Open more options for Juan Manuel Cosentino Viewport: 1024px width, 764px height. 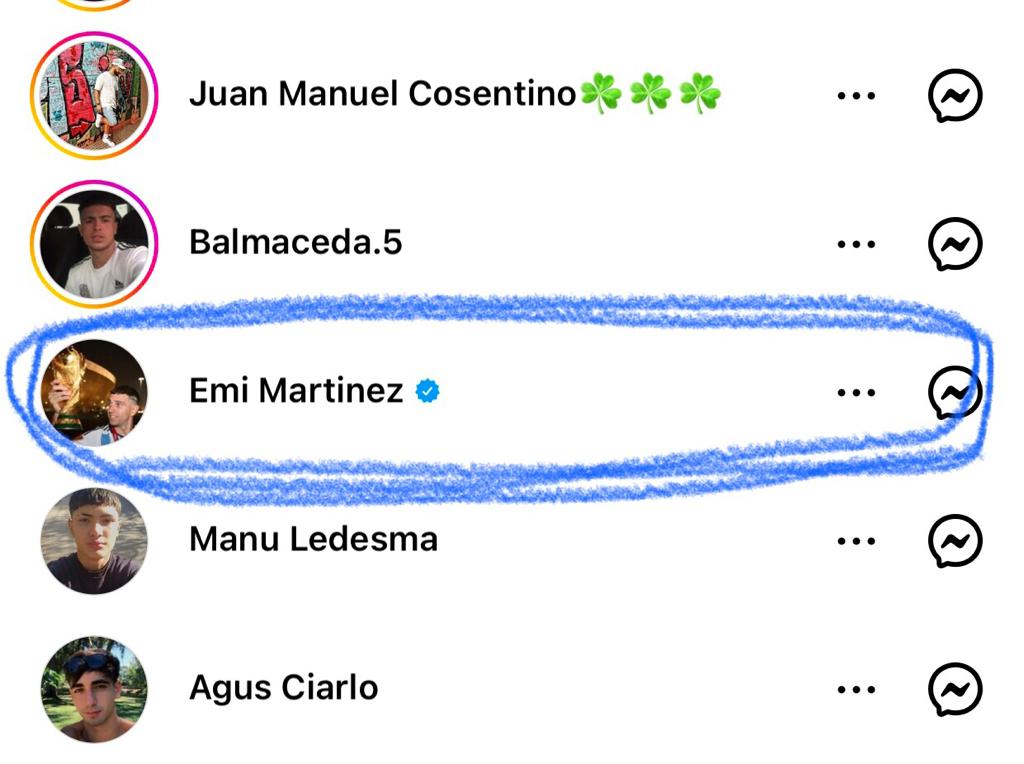tap(855, 96)
